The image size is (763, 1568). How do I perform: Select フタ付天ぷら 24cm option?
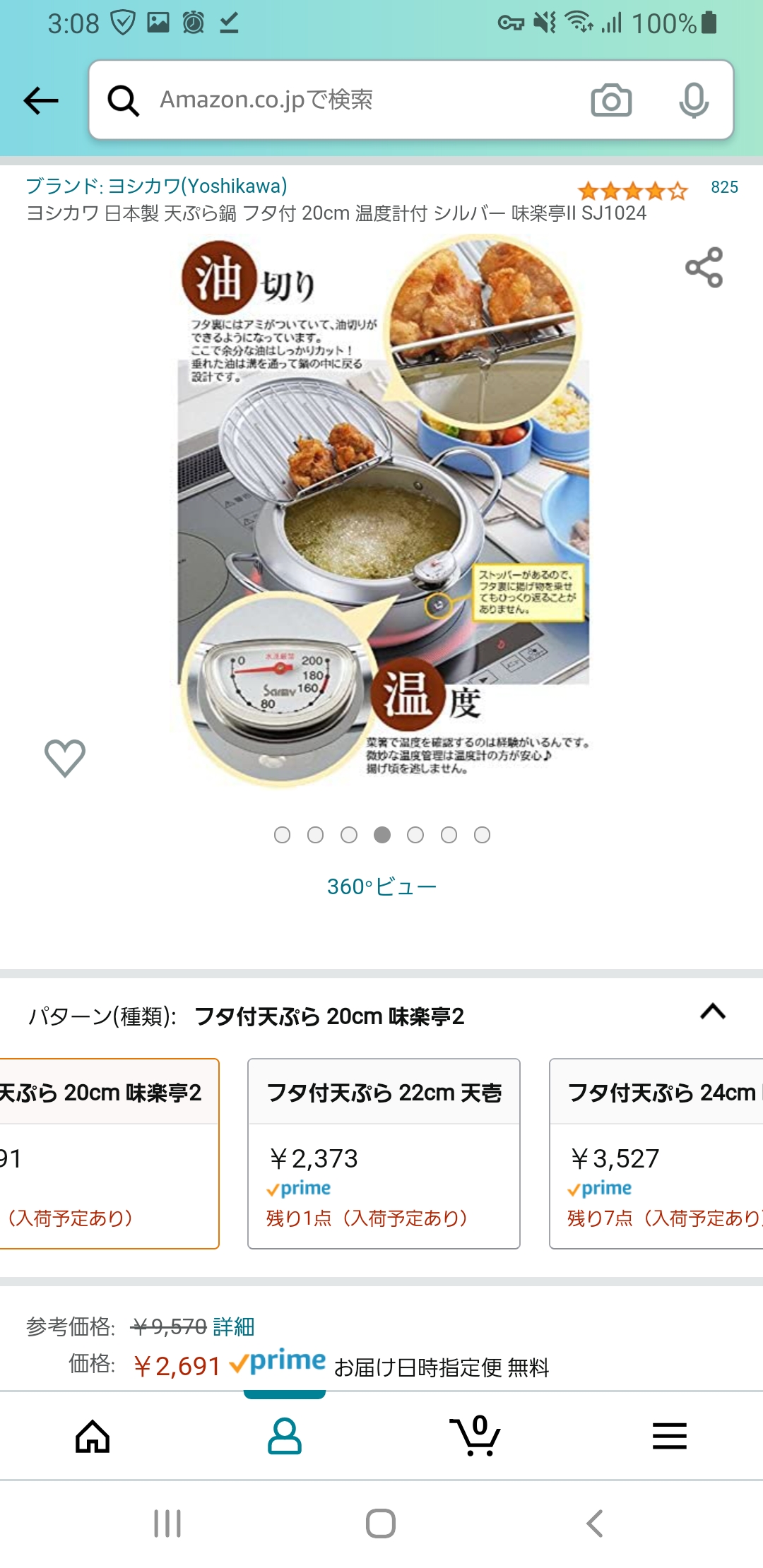[x=657, y=1153]
